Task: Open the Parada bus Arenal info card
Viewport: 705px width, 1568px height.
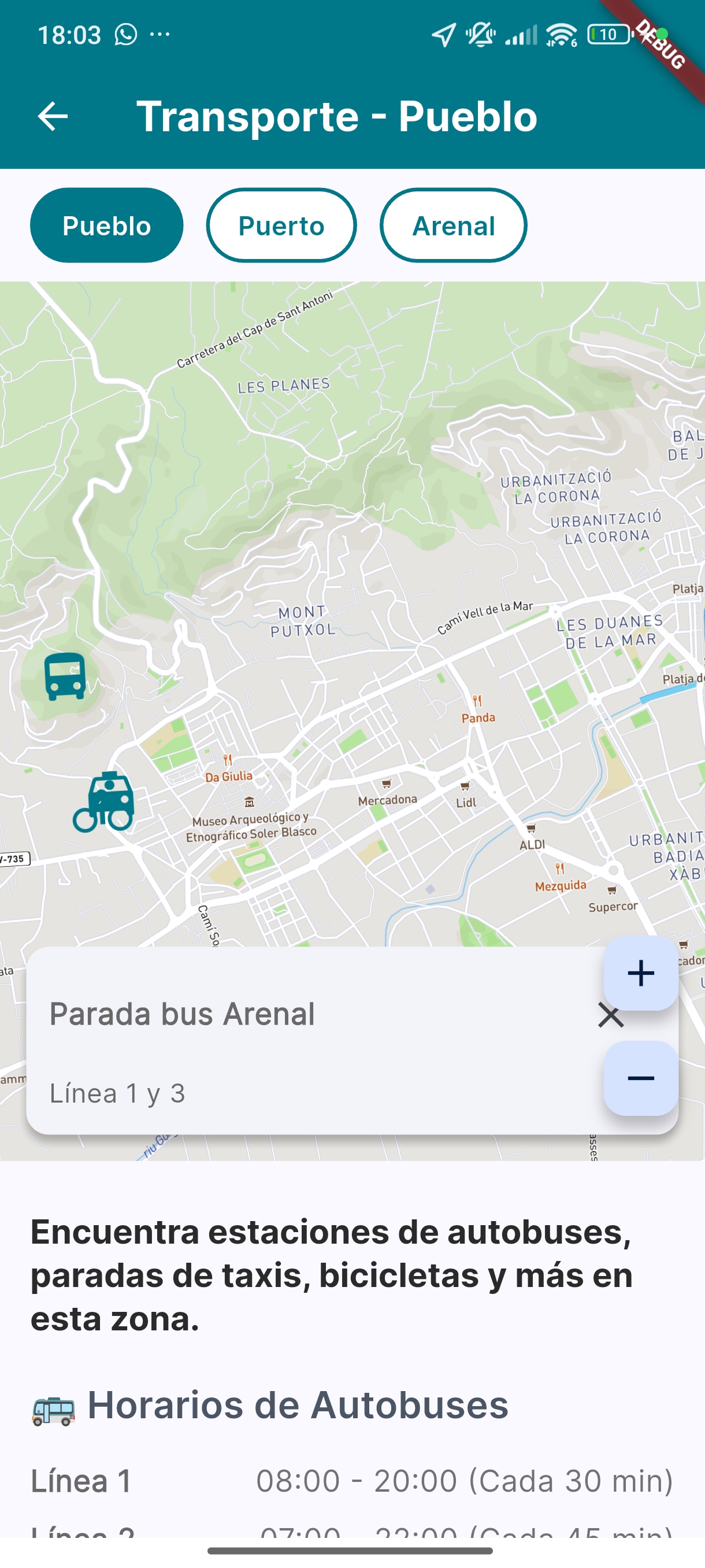Action: pyautogui.click(x=183, y=1012)
